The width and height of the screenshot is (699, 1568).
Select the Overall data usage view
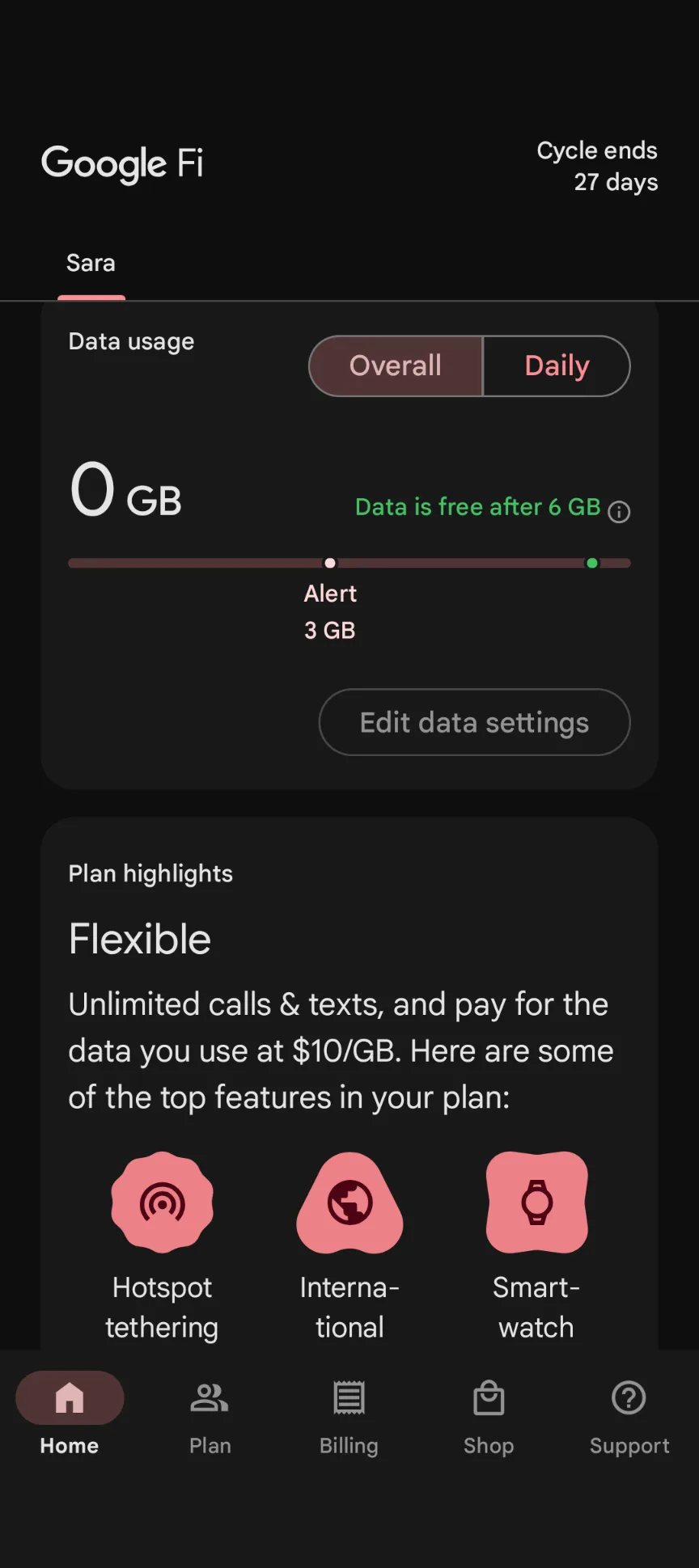coord(395,366)
